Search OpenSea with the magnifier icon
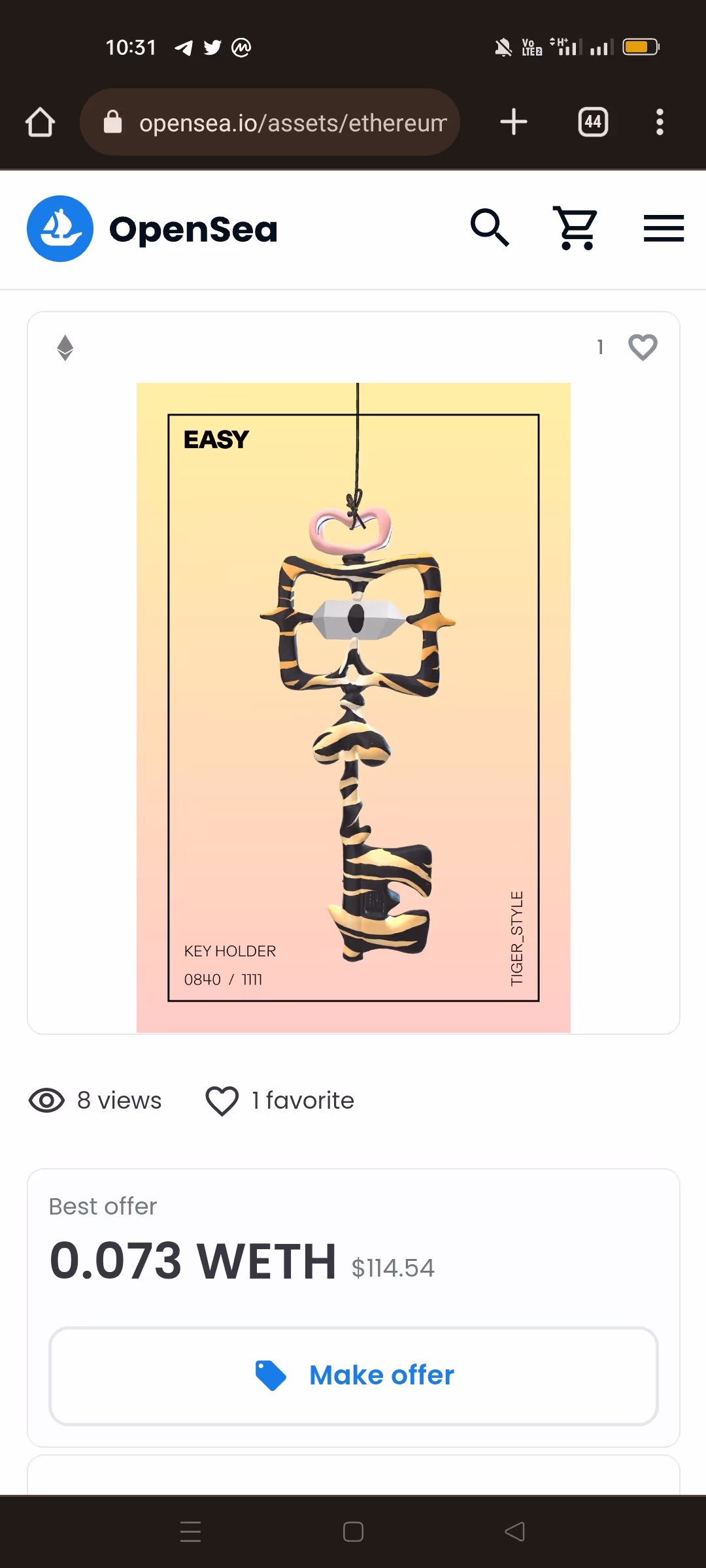Viewport: 706px width, 1568px height. click(x=490, y=228)
